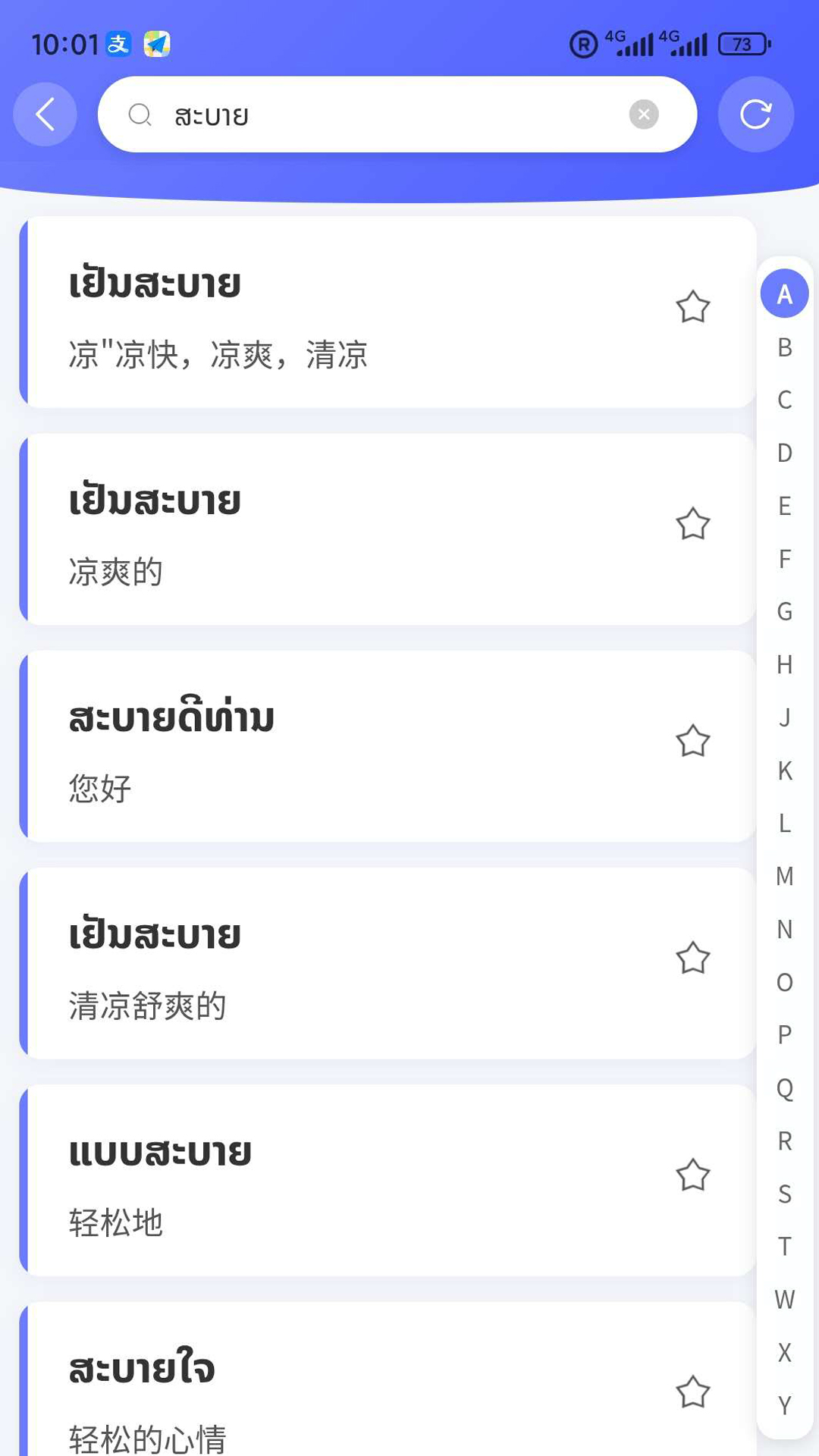Tap the paper-plane app icon in status bar
The image size is (819, 1456).
(156, 44)
